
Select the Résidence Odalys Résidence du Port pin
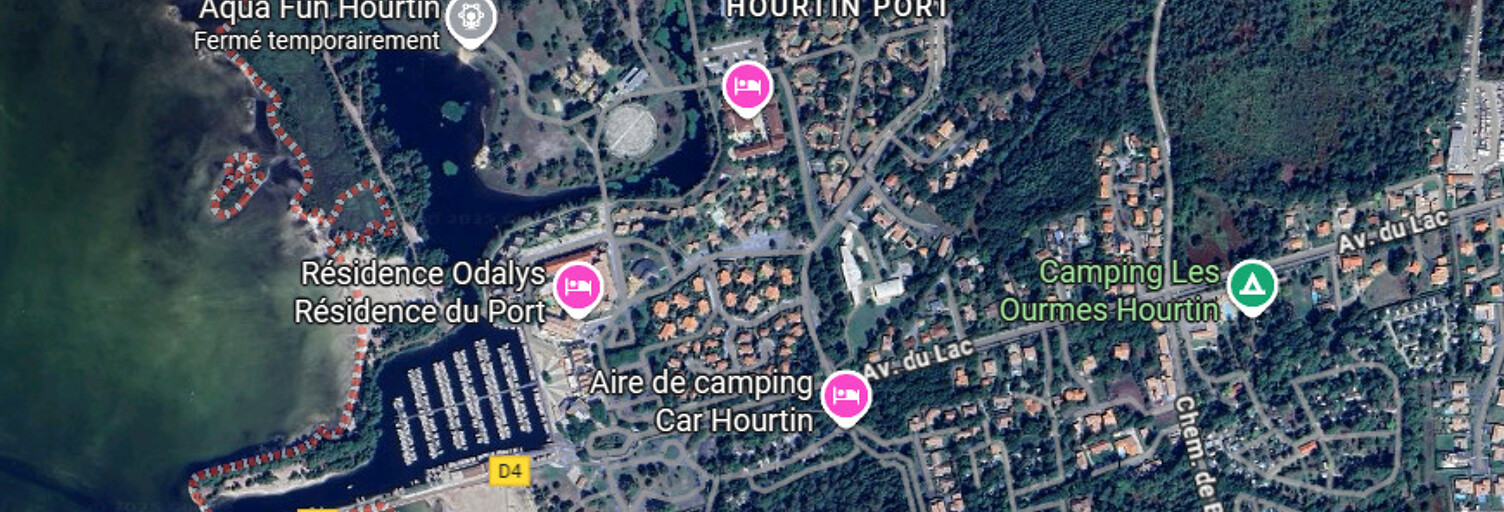[578, 287]
